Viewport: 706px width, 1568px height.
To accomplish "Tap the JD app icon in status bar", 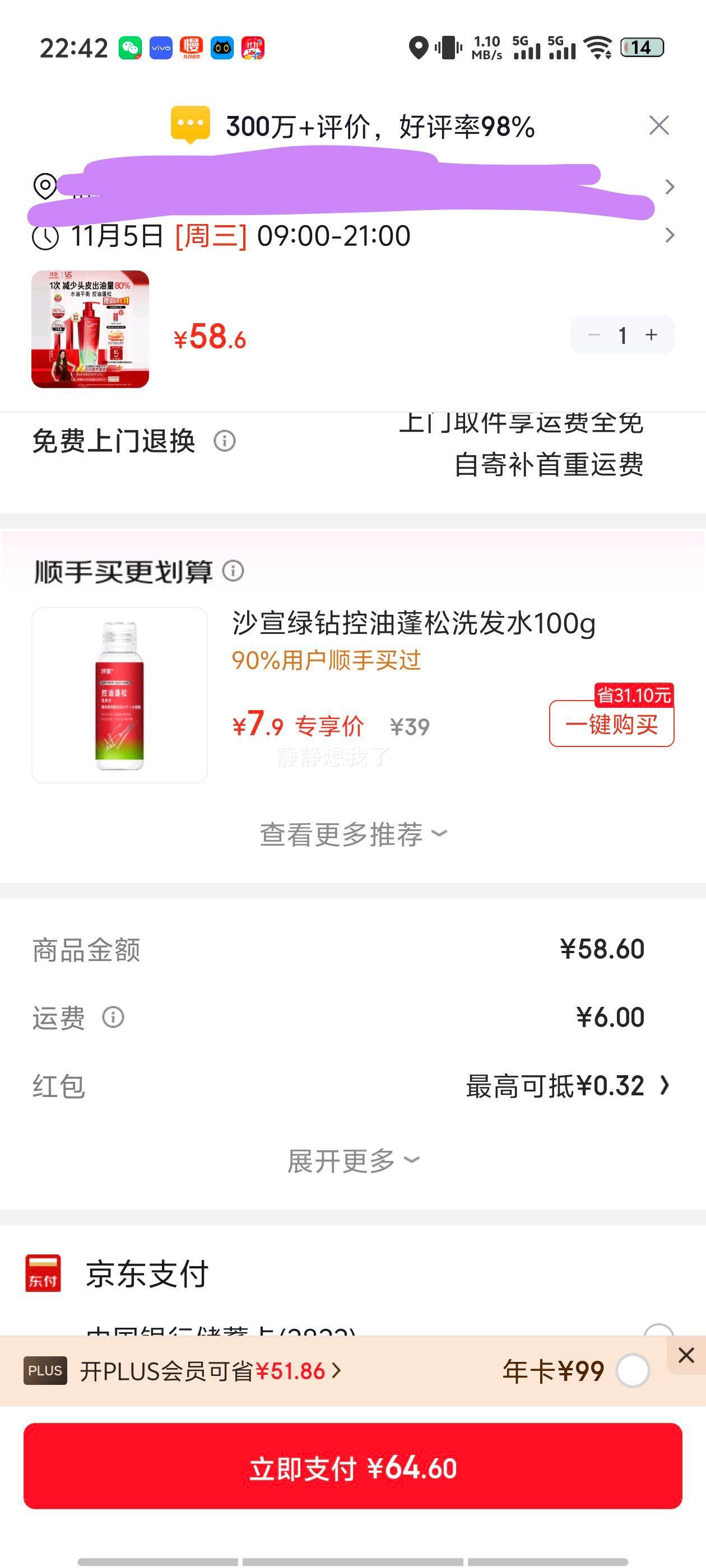I will click(x=254, y=48).
